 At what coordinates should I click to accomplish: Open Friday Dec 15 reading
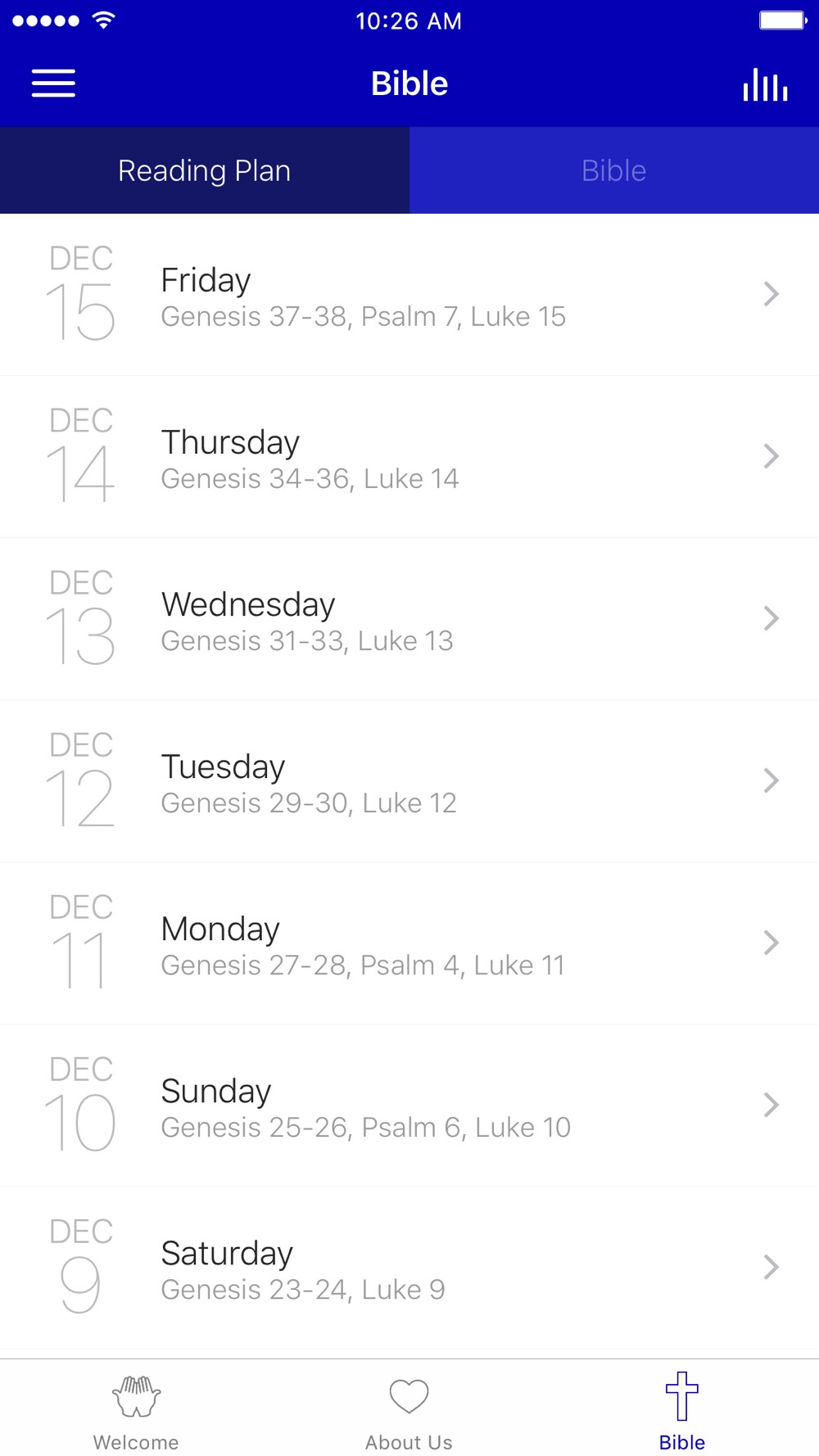(x=409, y=295)
